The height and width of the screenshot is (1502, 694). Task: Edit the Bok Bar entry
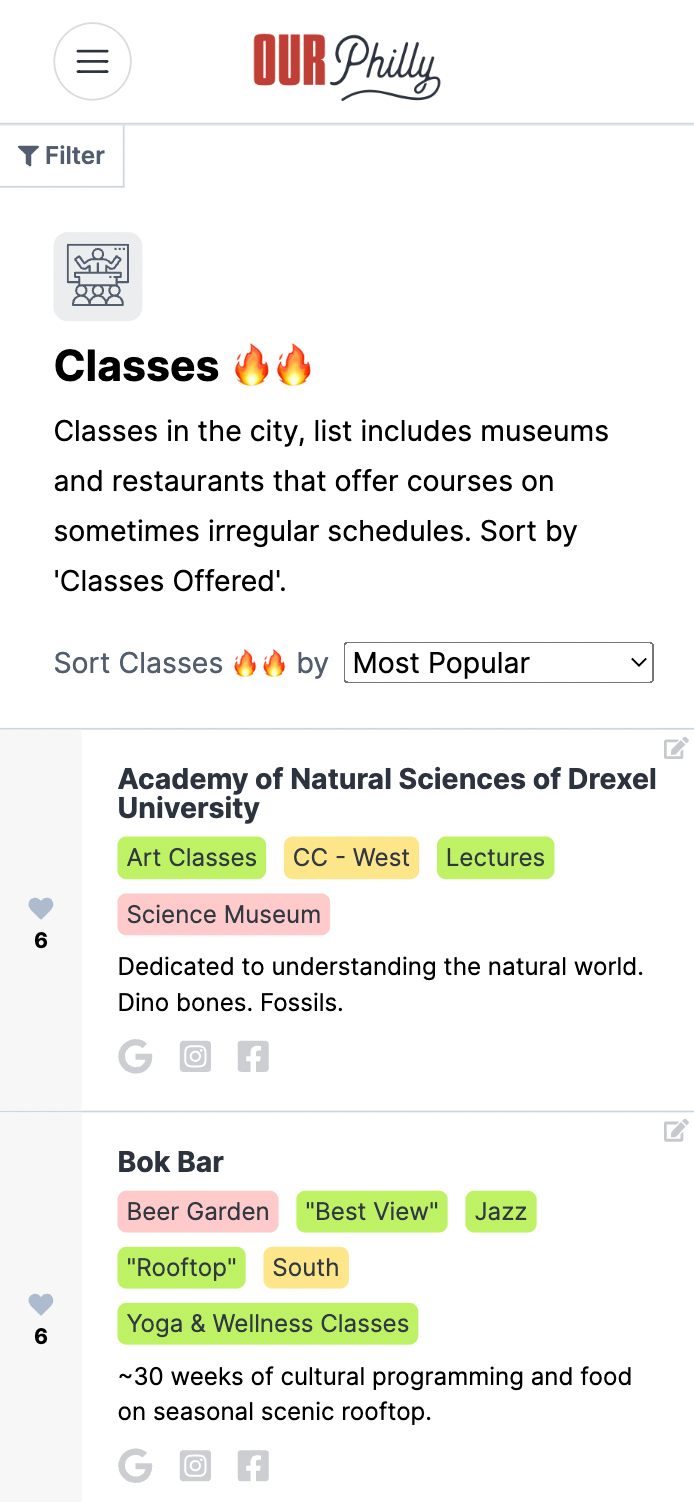(676, 1130)
